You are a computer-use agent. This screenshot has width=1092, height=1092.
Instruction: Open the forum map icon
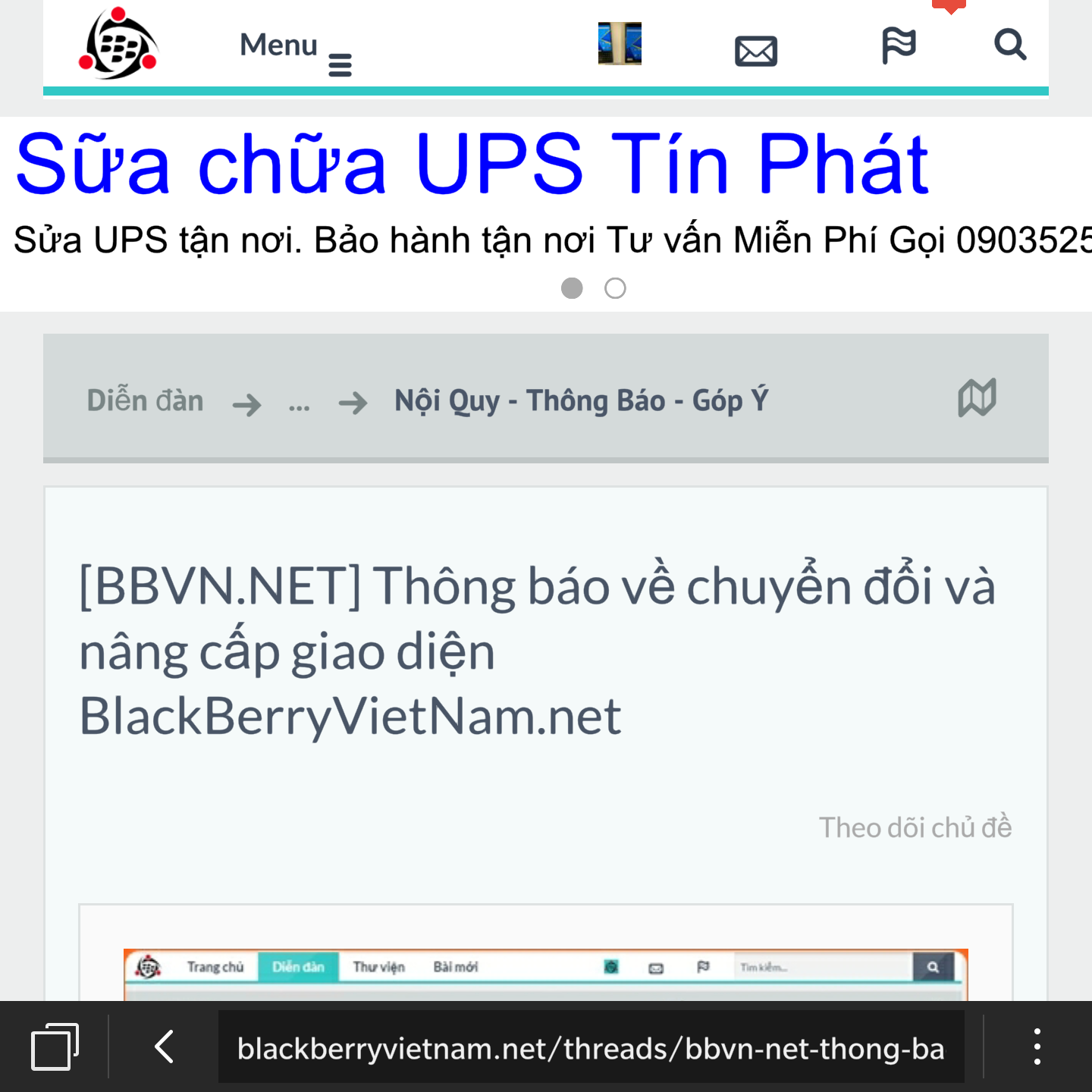[977, 398]
